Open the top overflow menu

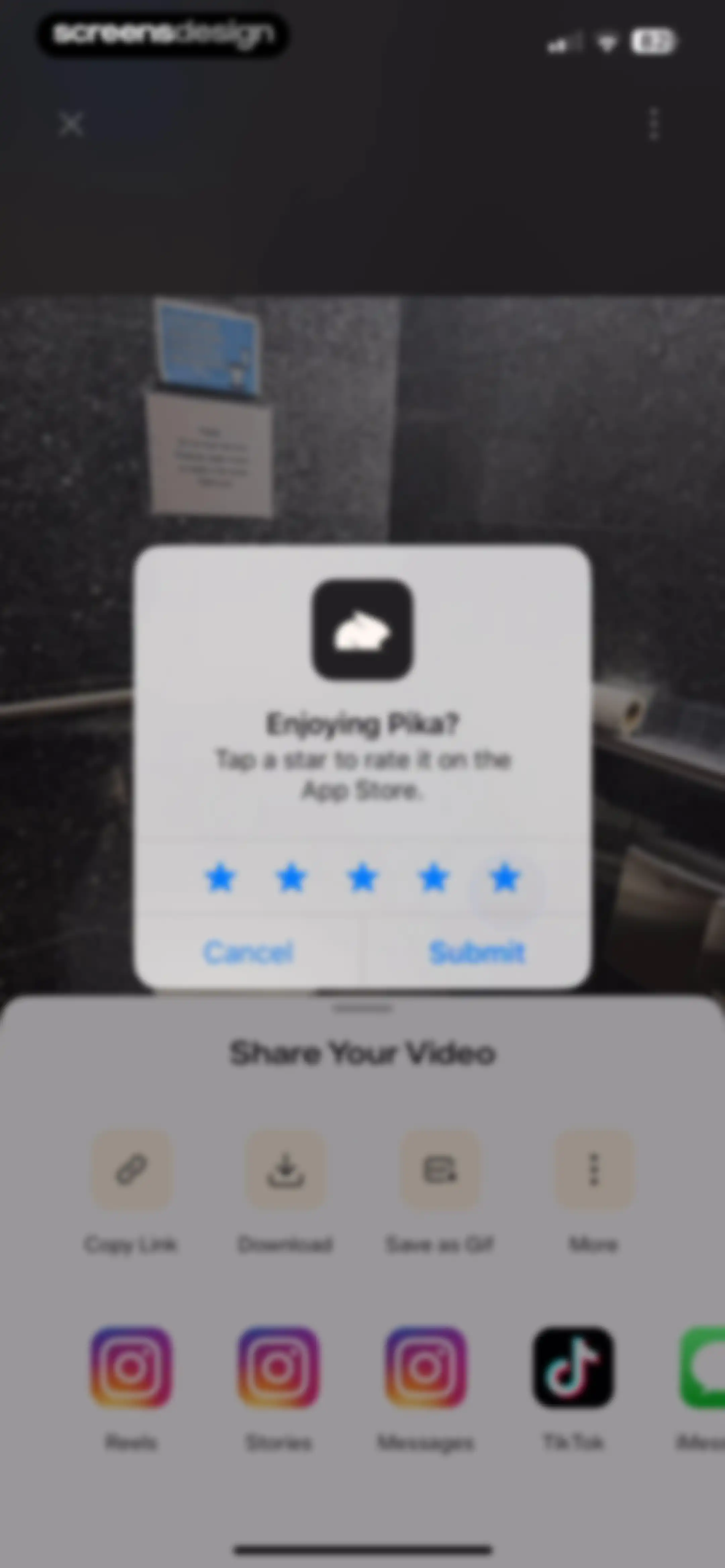pos(654,124)
